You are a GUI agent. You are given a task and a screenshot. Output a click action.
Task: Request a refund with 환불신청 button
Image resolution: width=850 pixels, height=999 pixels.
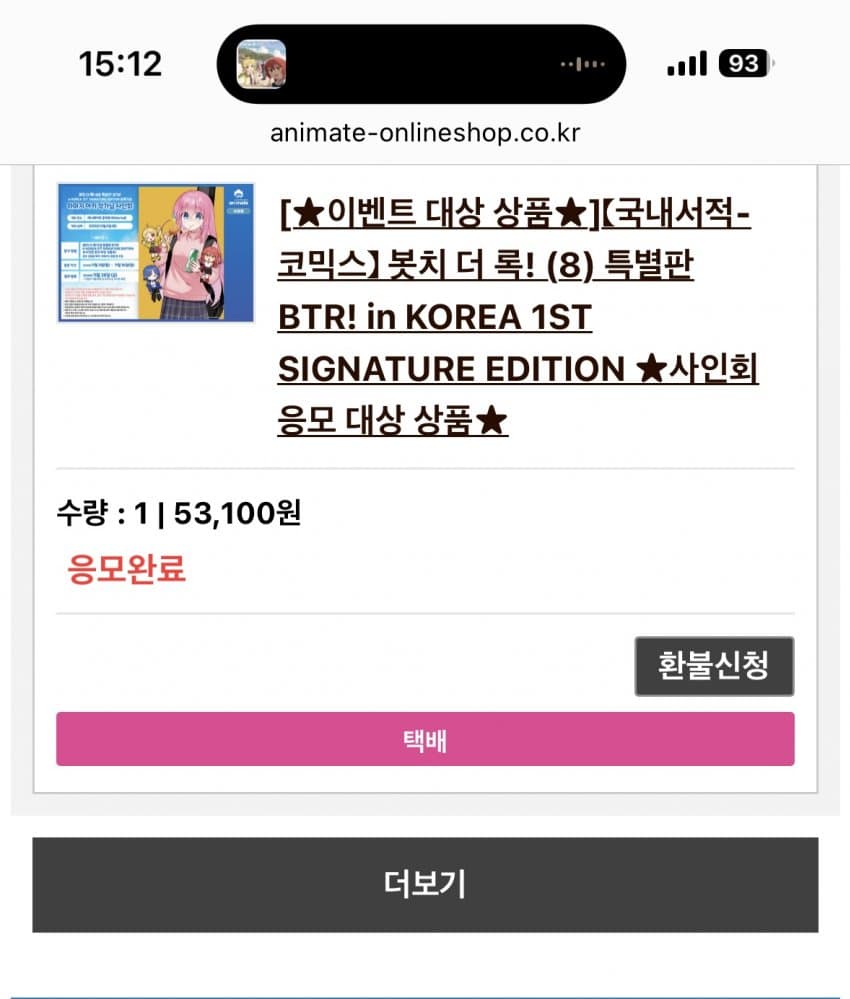[x=714, y=666]
